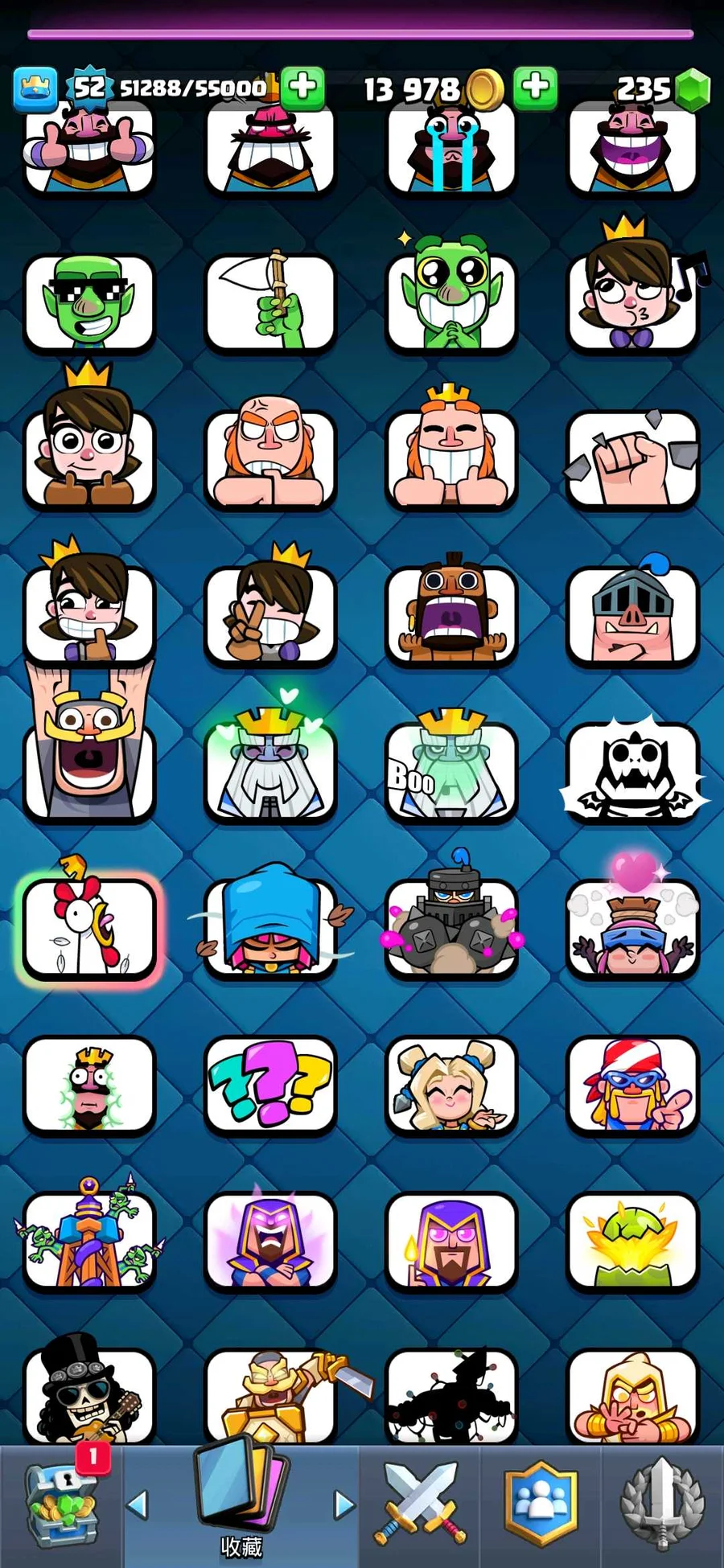724x1568 pixels.
Task: Pick the ghost king Boo emote
Action: pyautogui.click(x=450, y=770)
